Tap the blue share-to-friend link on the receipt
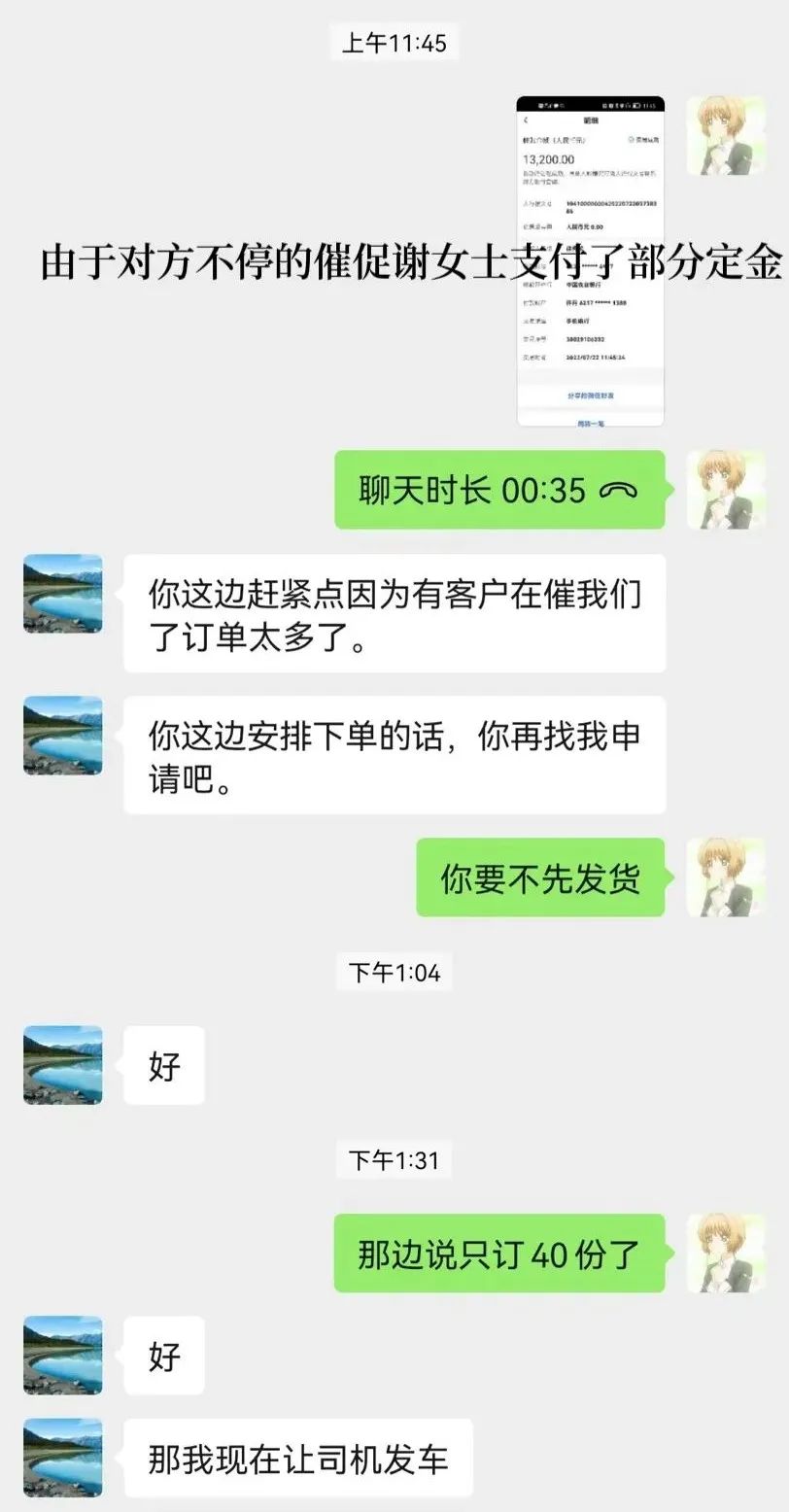The image size is (789, 1512). point(591,395)
